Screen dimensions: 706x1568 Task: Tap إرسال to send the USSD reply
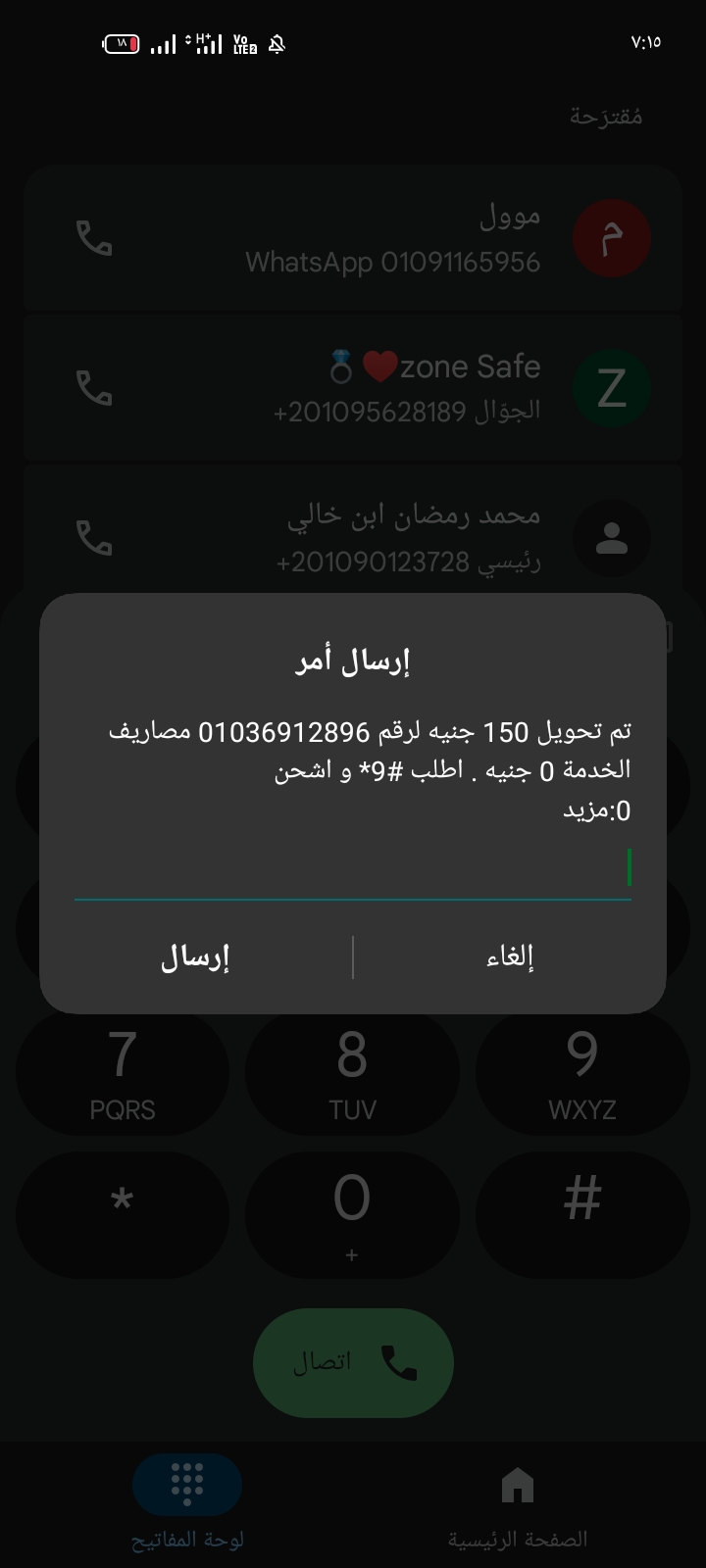click(x=195, y=956)
